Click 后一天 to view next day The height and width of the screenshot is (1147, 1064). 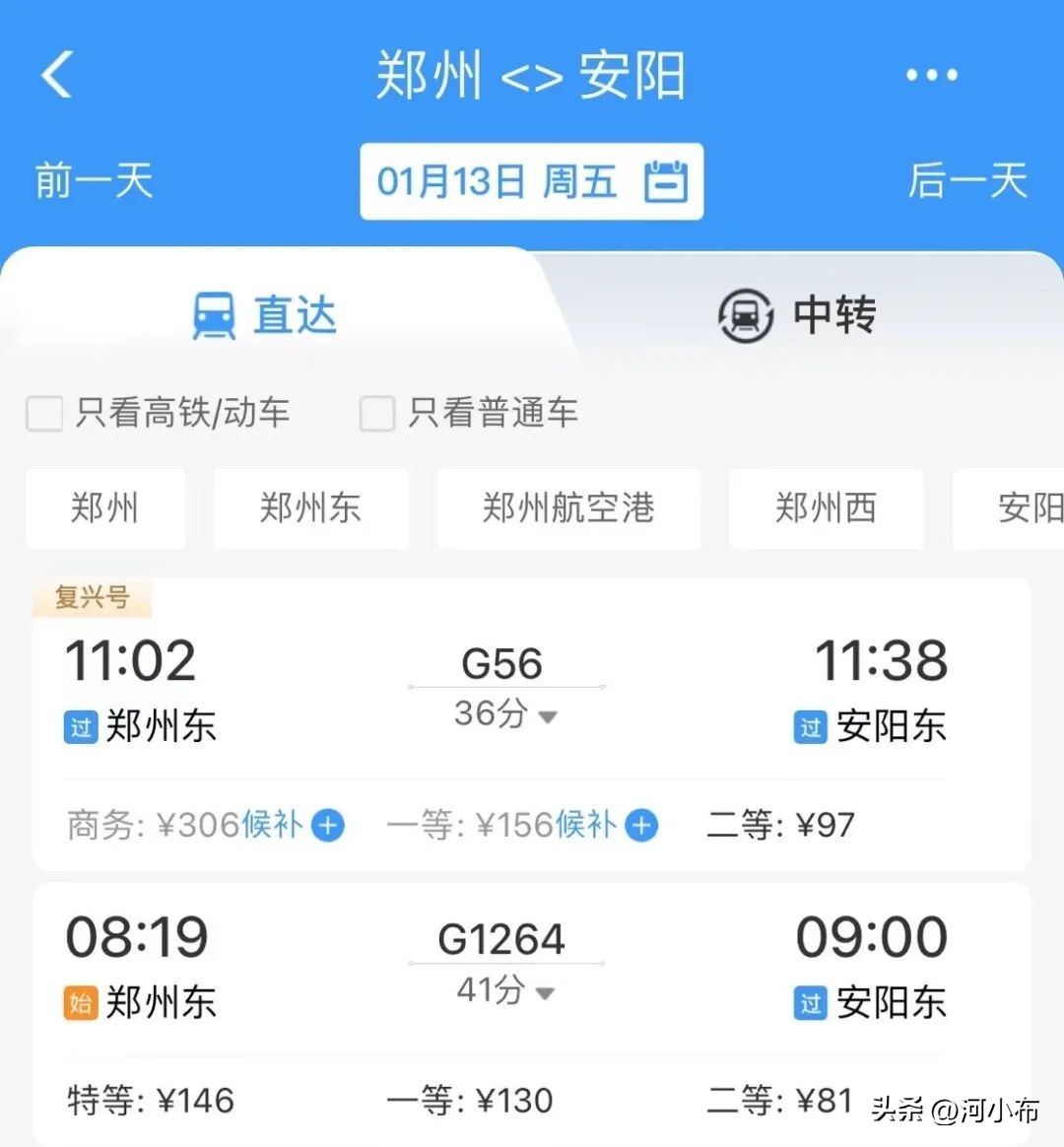[x=967, y=181]
